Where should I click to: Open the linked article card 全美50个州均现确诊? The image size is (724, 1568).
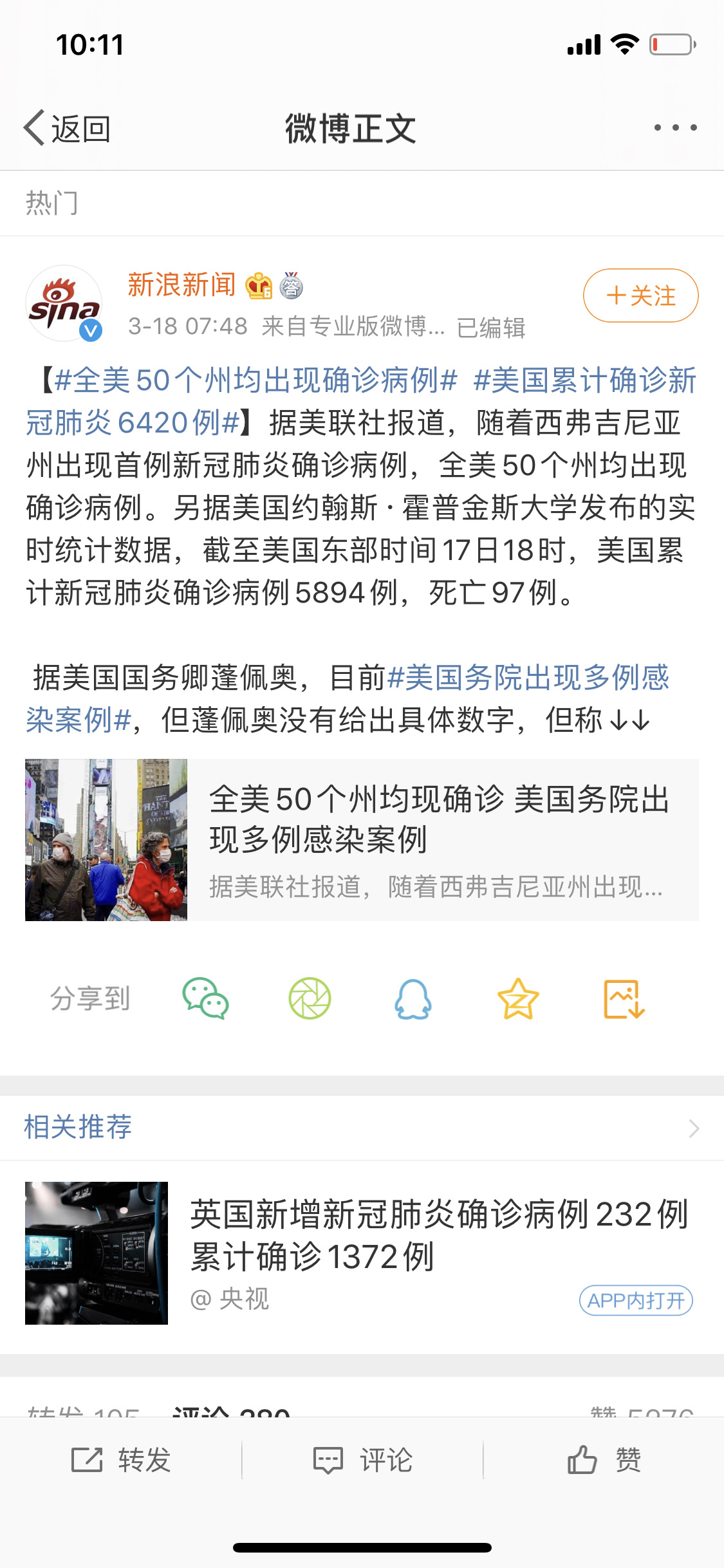362,840
